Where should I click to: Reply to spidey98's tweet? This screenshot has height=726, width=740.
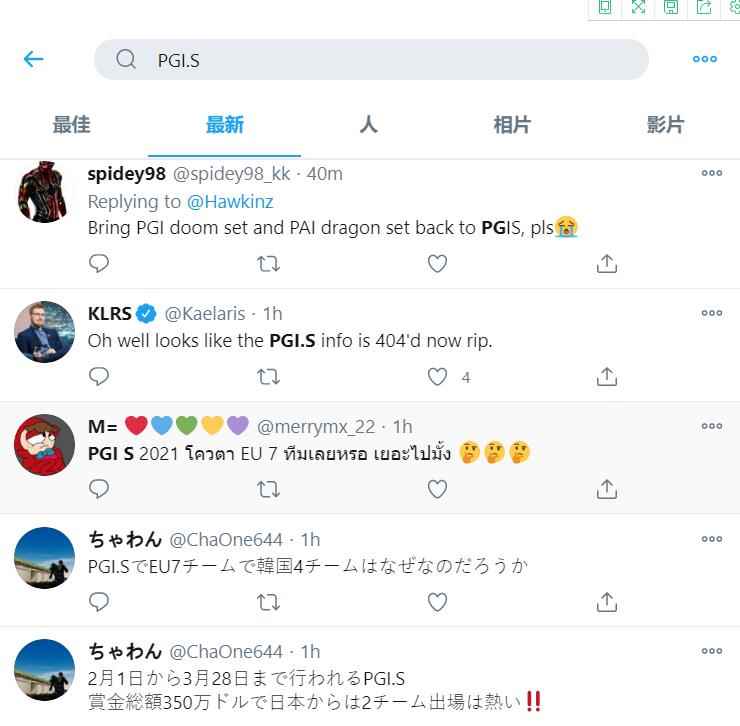click(x=99, y=263)
